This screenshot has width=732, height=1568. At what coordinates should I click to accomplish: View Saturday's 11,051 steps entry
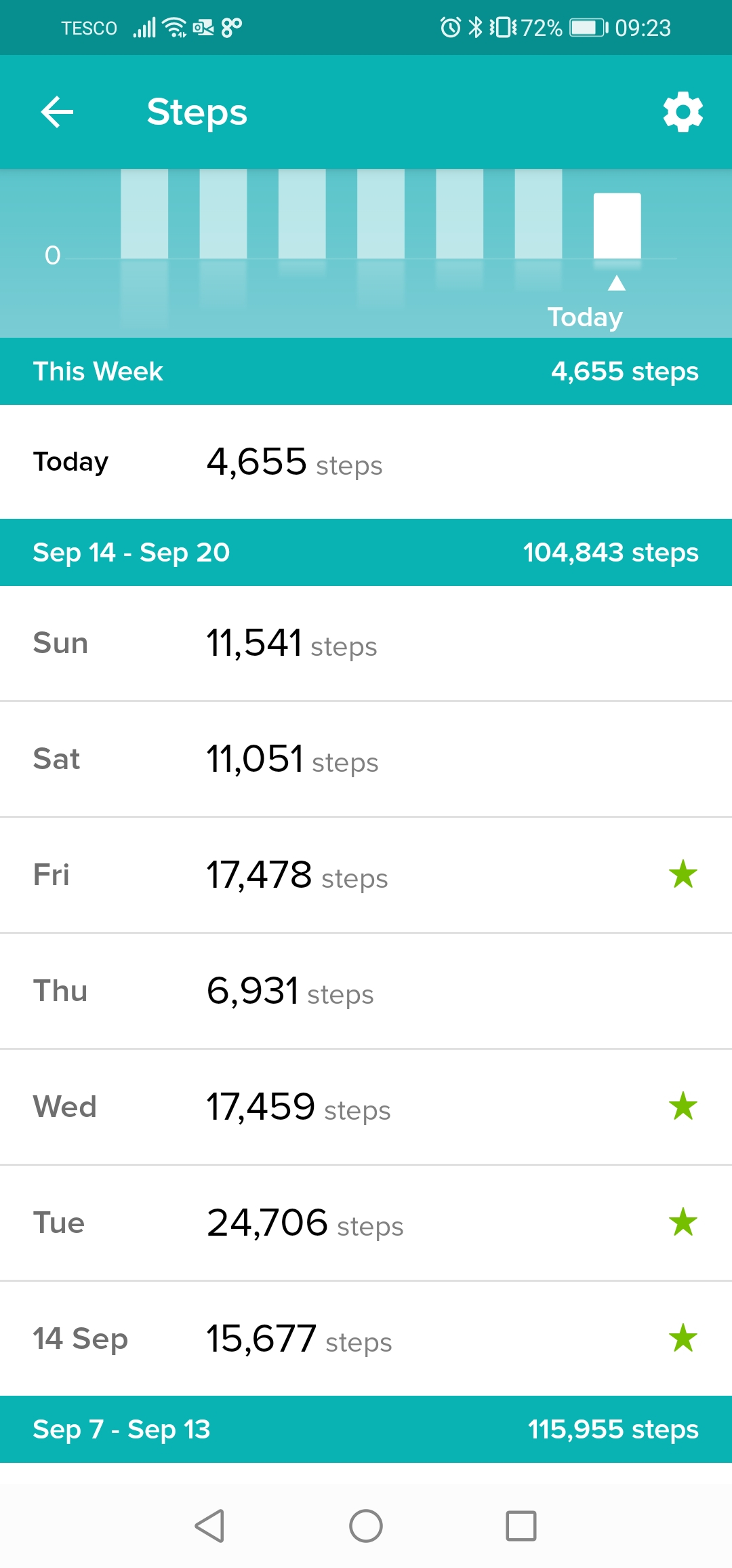pyautogui.click(x=366, y=759)
